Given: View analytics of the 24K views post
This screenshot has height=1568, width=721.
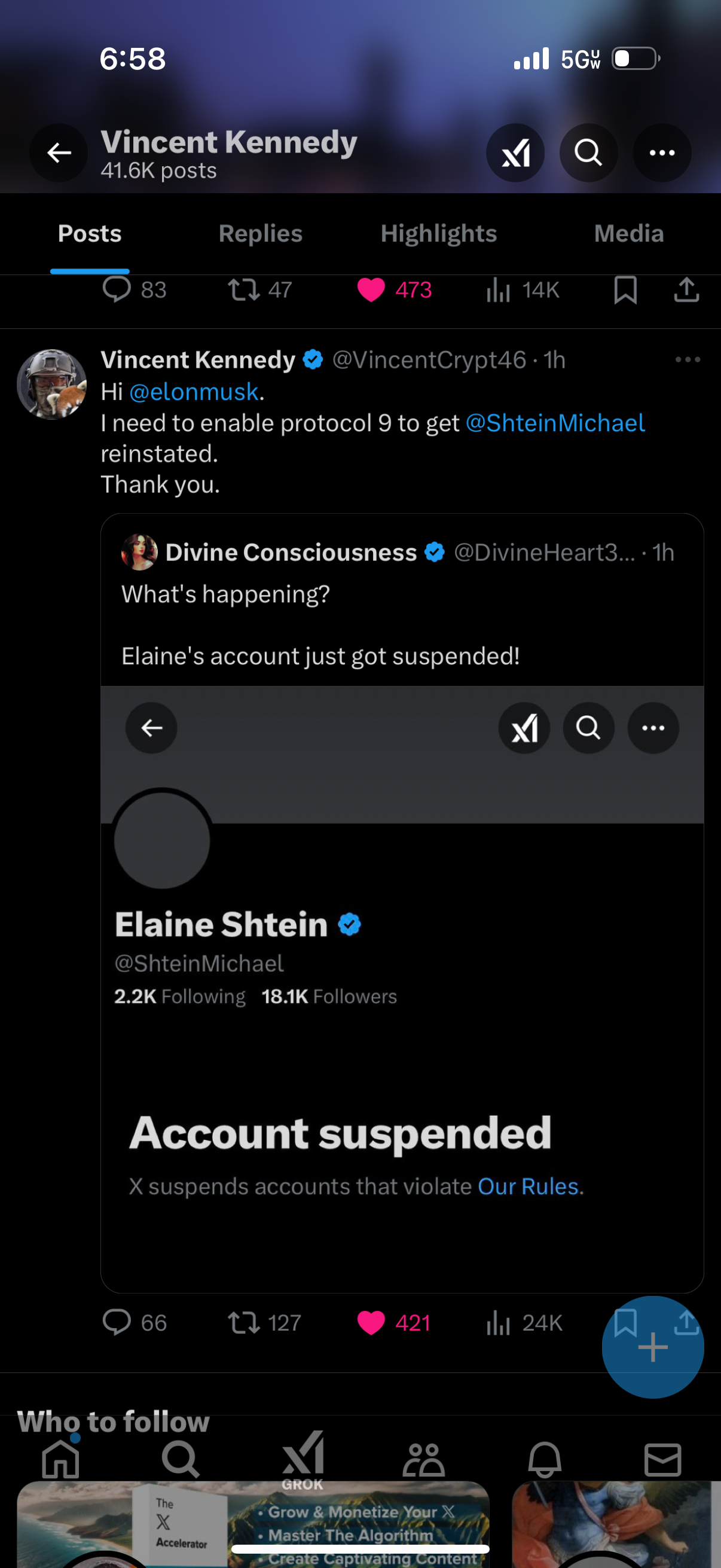Looking at the screenshot, I should click(499, 1322).
